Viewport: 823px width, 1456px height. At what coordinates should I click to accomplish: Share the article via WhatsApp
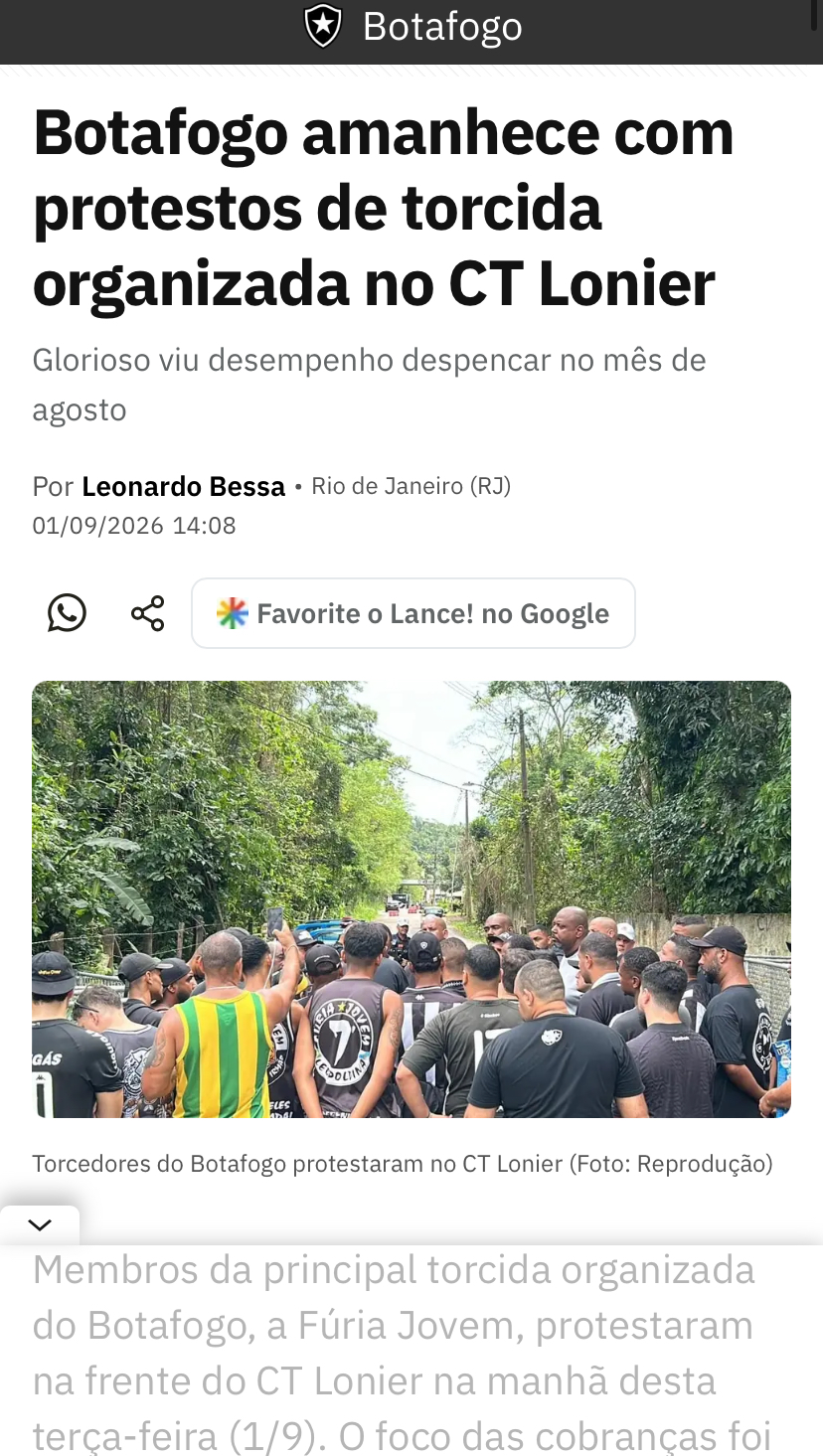[x=67, y=613]
